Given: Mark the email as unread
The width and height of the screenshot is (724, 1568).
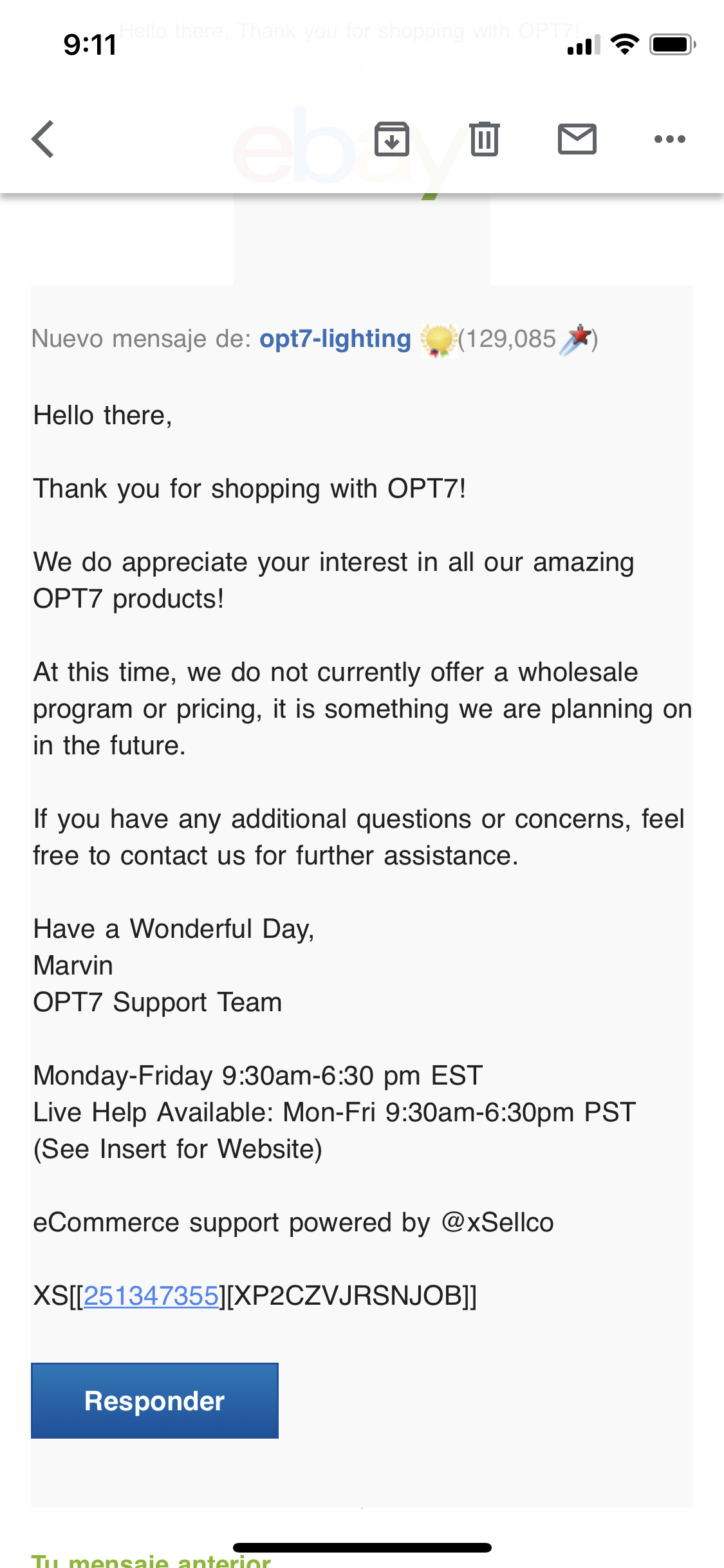Looking at the screenshot, I should coord(577,139).
